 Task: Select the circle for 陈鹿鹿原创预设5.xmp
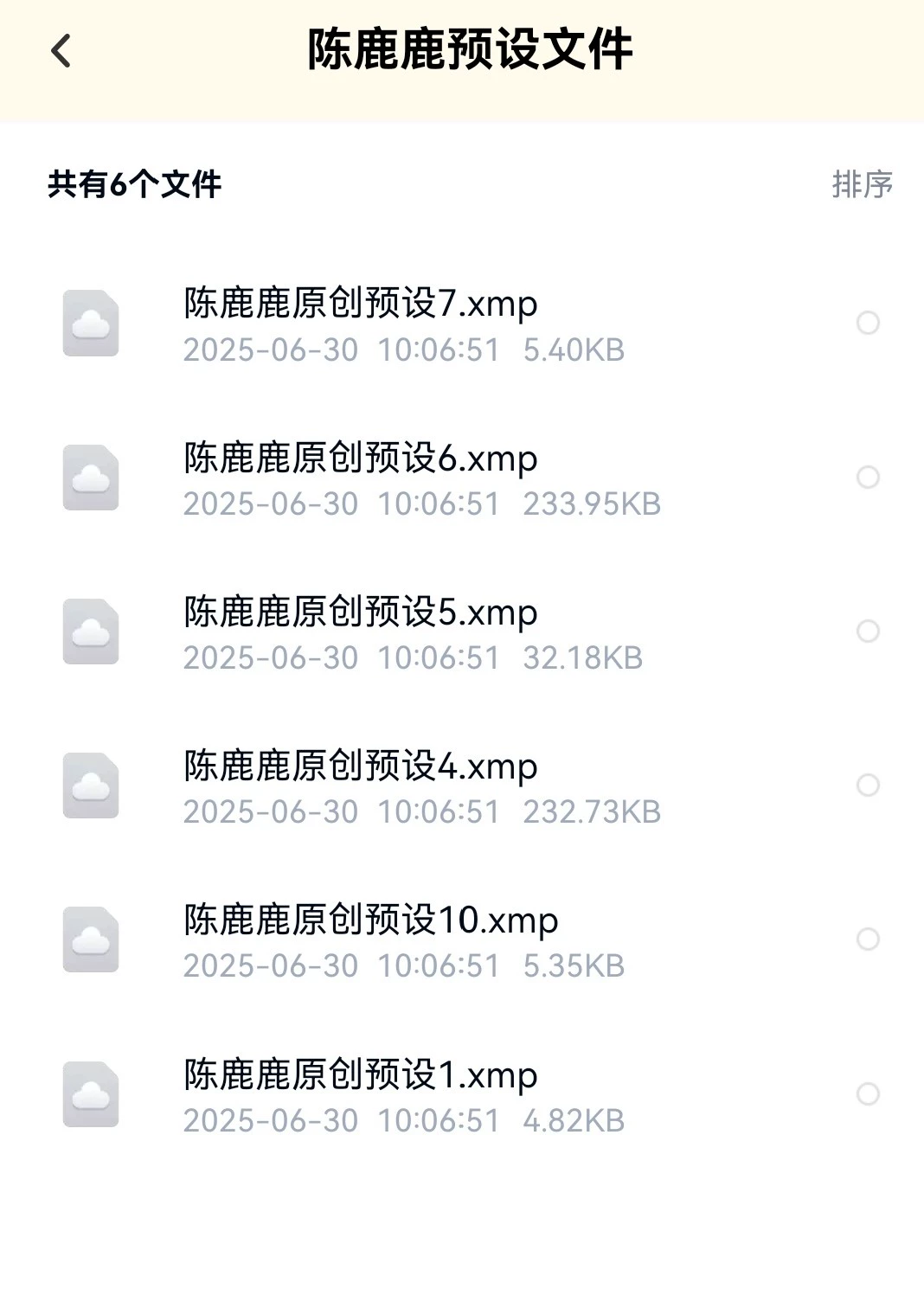point(868,632)
